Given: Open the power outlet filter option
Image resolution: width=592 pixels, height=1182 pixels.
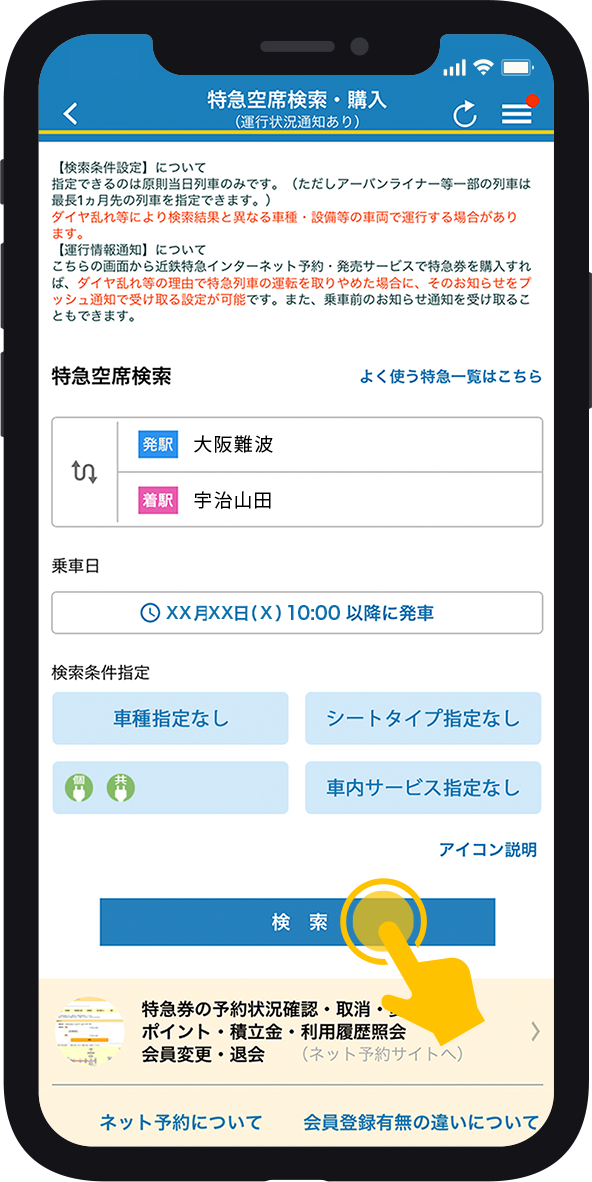Looking at the screenshot, I should click(170, 788).
